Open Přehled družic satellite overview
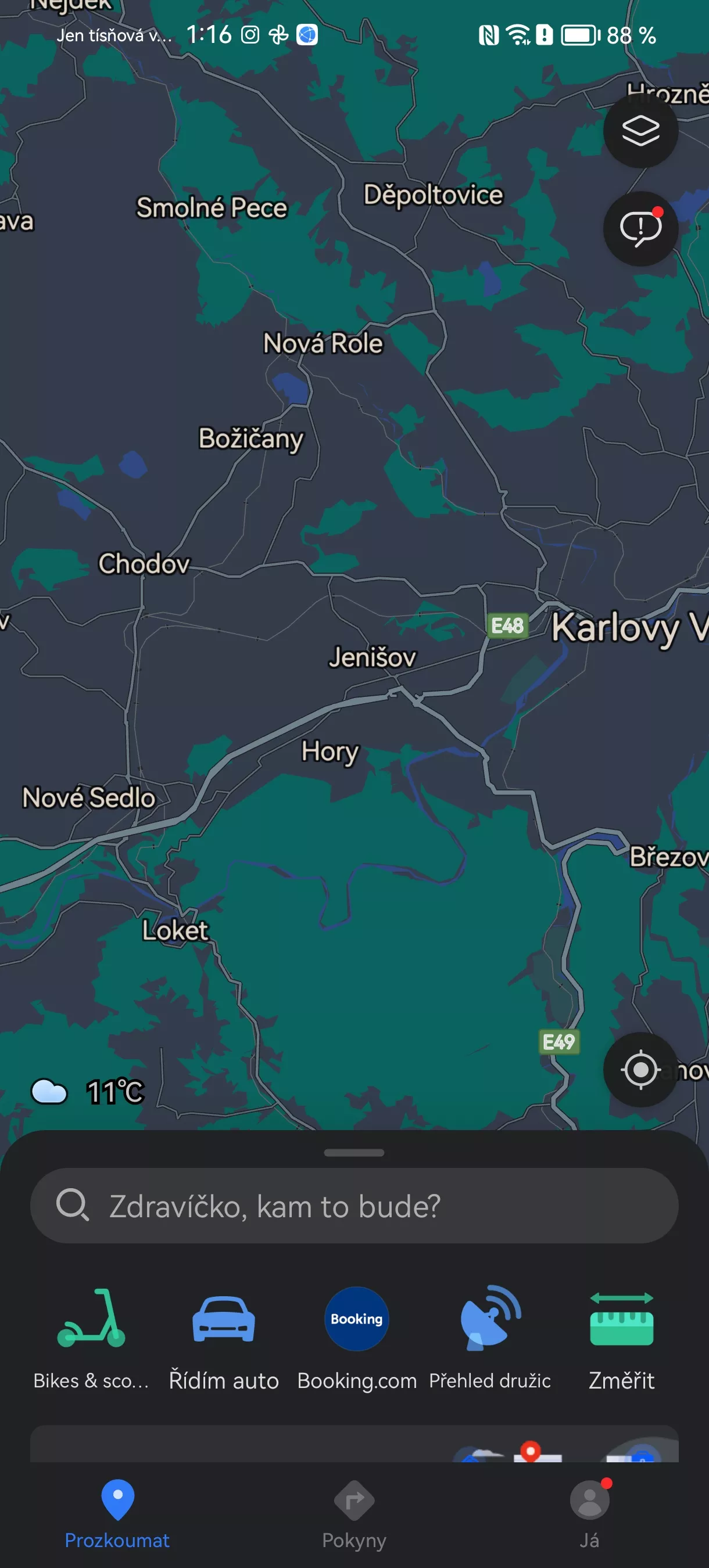 click(490, 1340)
